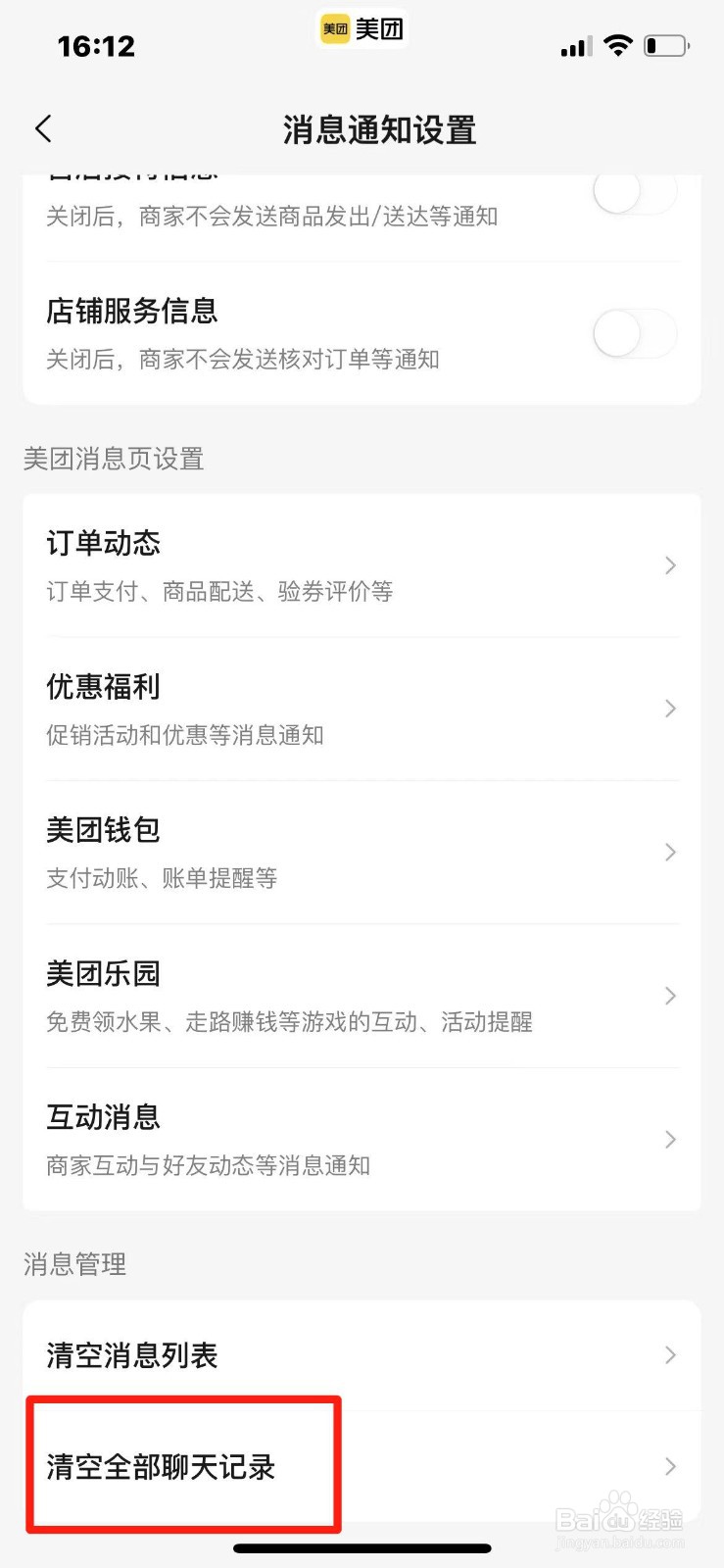Tap the Meituan logo at screen top

362,29
